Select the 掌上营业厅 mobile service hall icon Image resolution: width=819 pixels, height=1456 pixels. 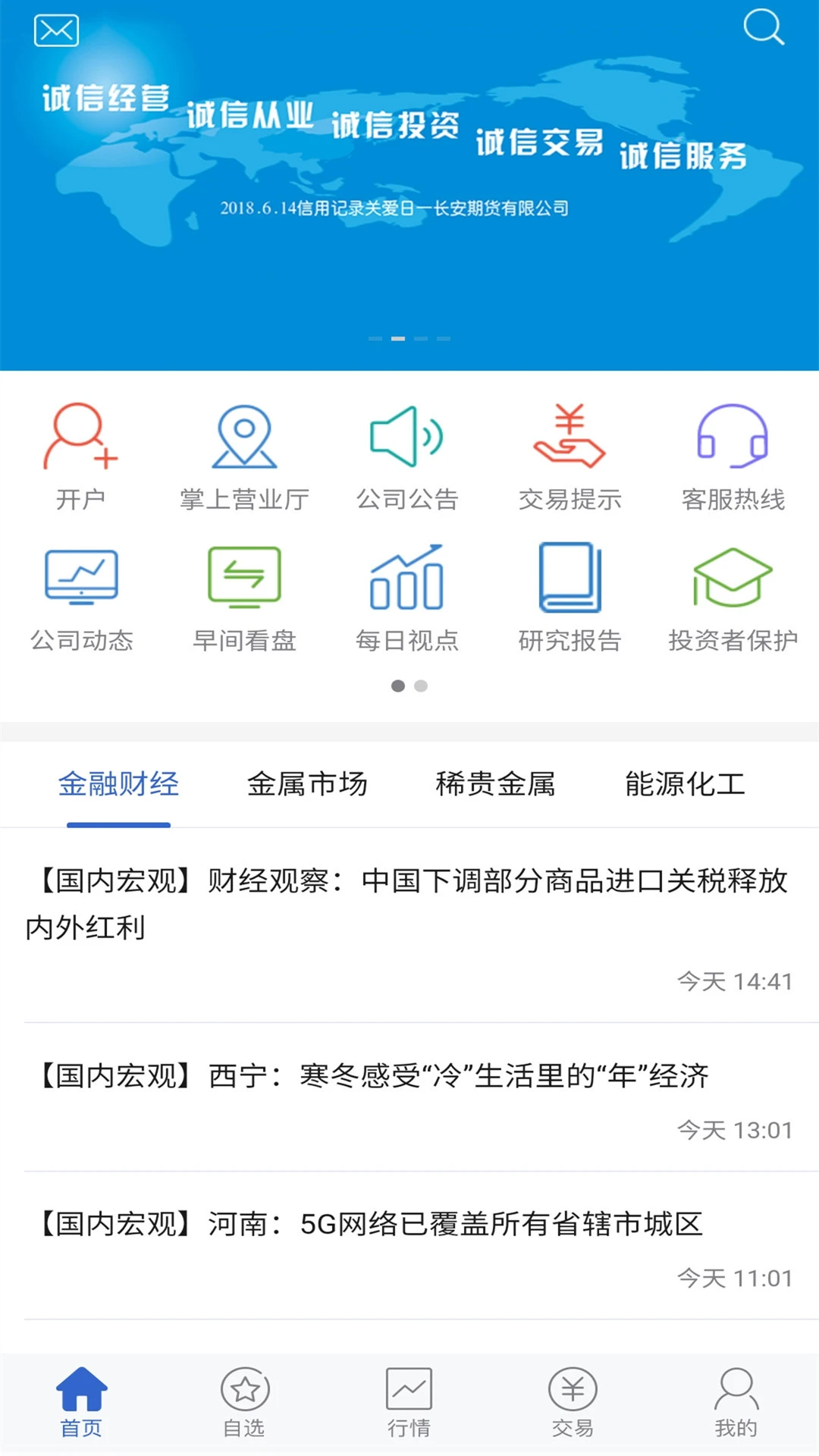pyautogui.click(x=244, y=455)
